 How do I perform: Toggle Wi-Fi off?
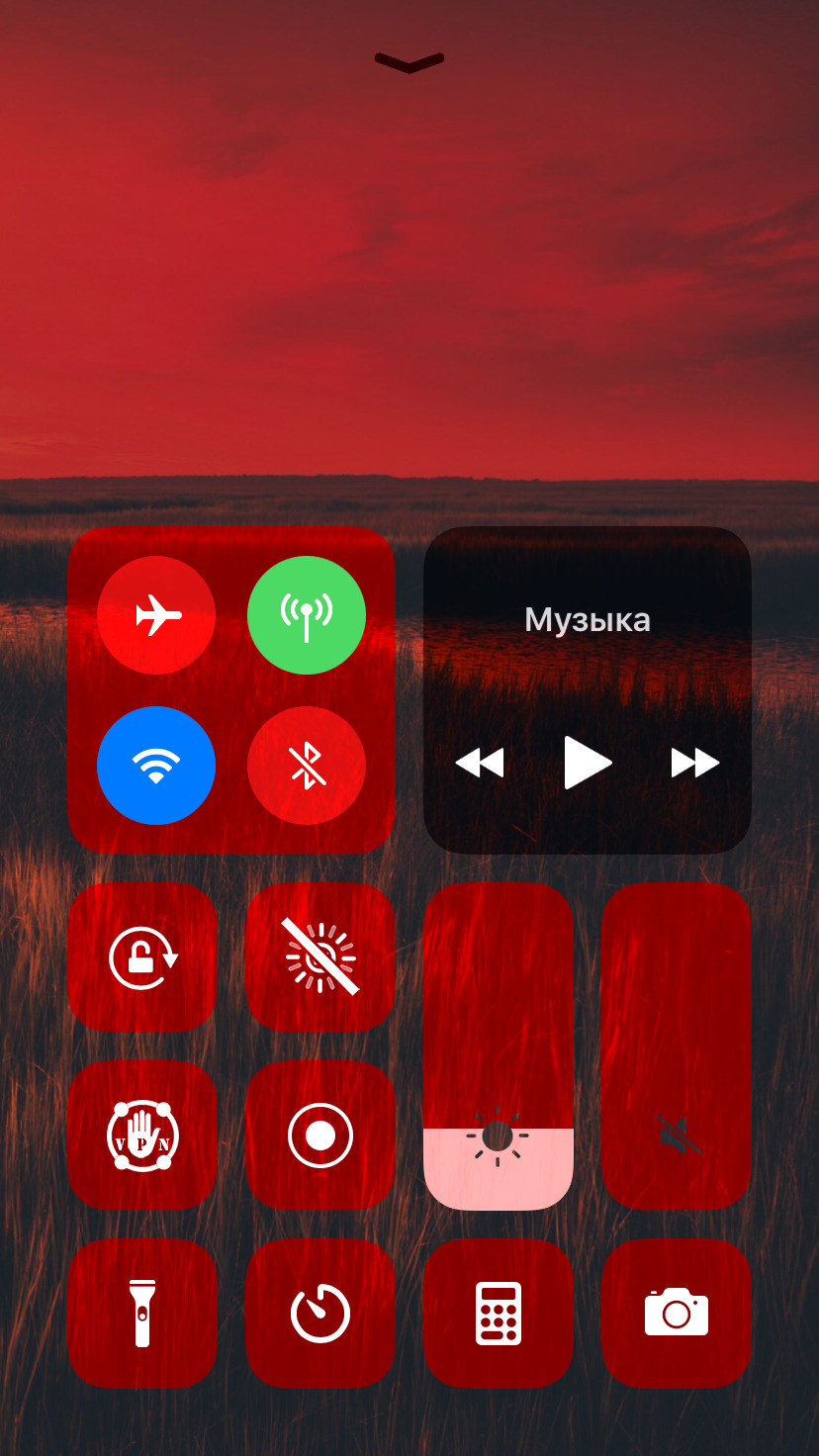point(156,766)
